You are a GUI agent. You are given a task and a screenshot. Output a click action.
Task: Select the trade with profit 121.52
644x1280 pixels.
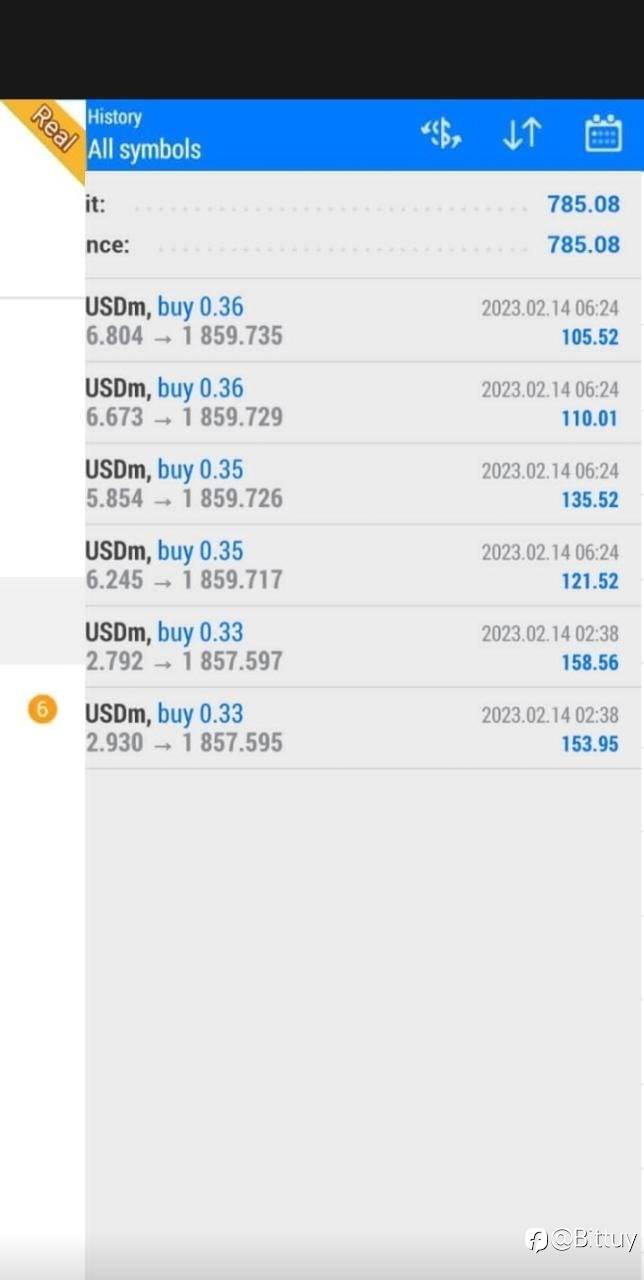point(364,565)
